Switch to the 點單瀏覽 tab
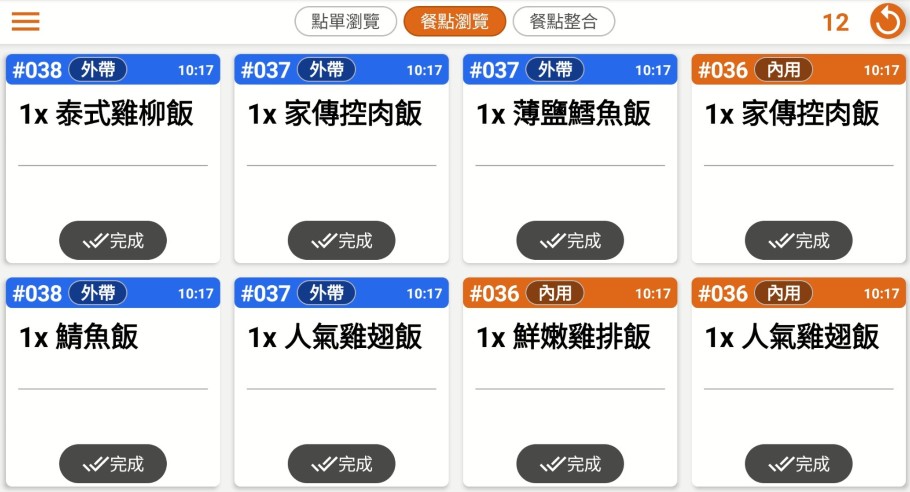 click(x=345, y=21)
